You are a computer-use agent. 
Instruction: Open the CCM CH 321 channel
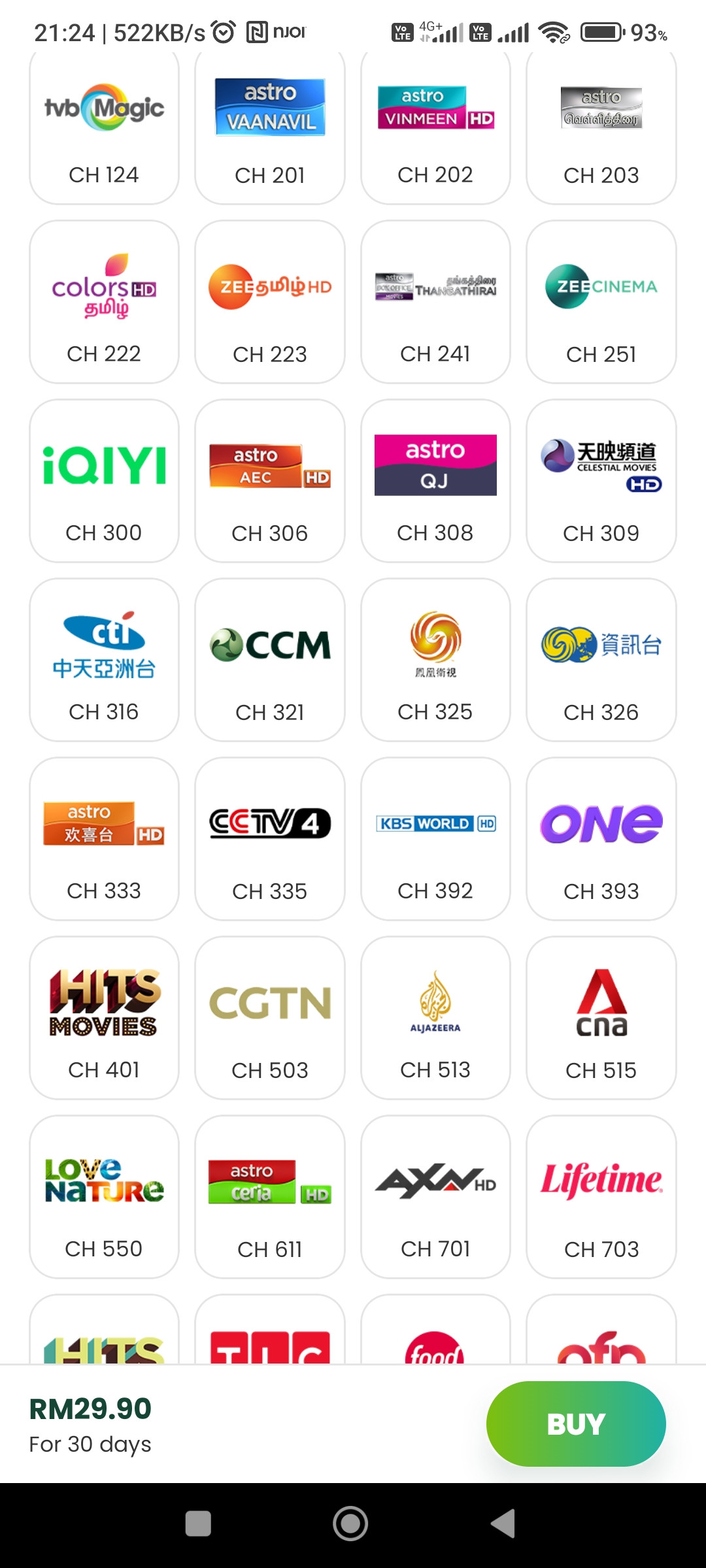click(x=269, y=660)
